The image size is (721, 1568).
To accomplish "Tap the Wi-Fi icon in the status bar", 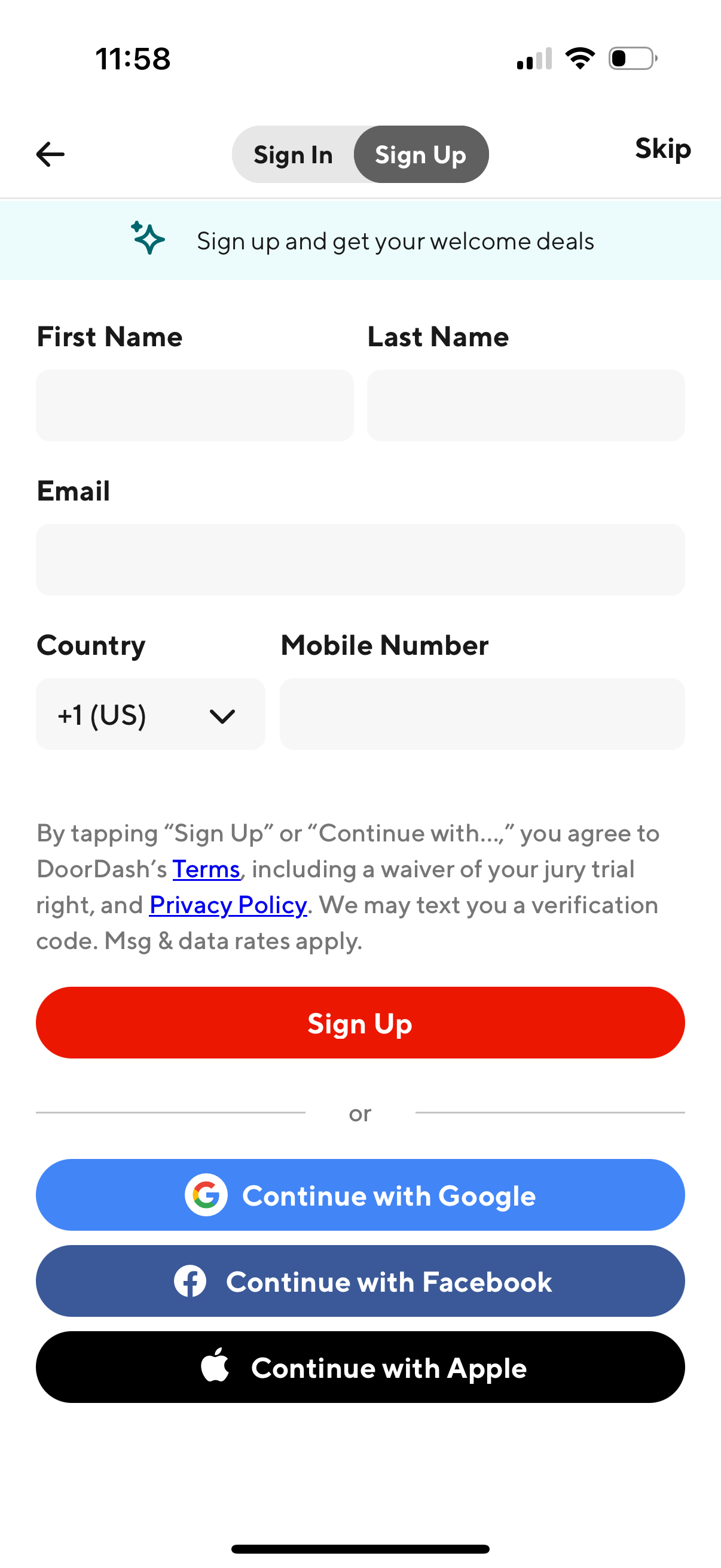I will coord(579,57).
